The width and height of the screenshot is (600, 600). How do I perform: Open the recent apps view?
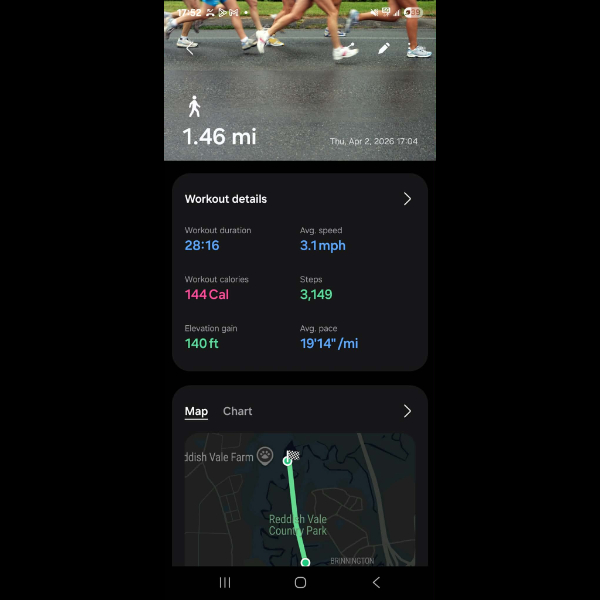coord(225,582)
